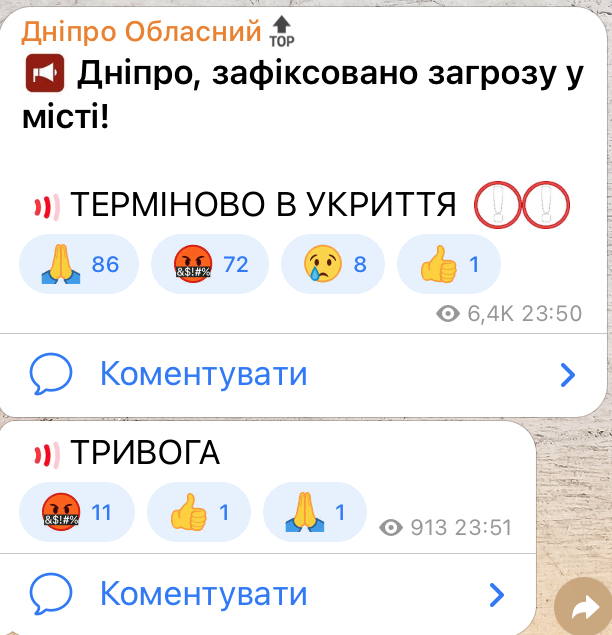Tap thumbs up reaction on the Дніпро post

tap(448, 264)
